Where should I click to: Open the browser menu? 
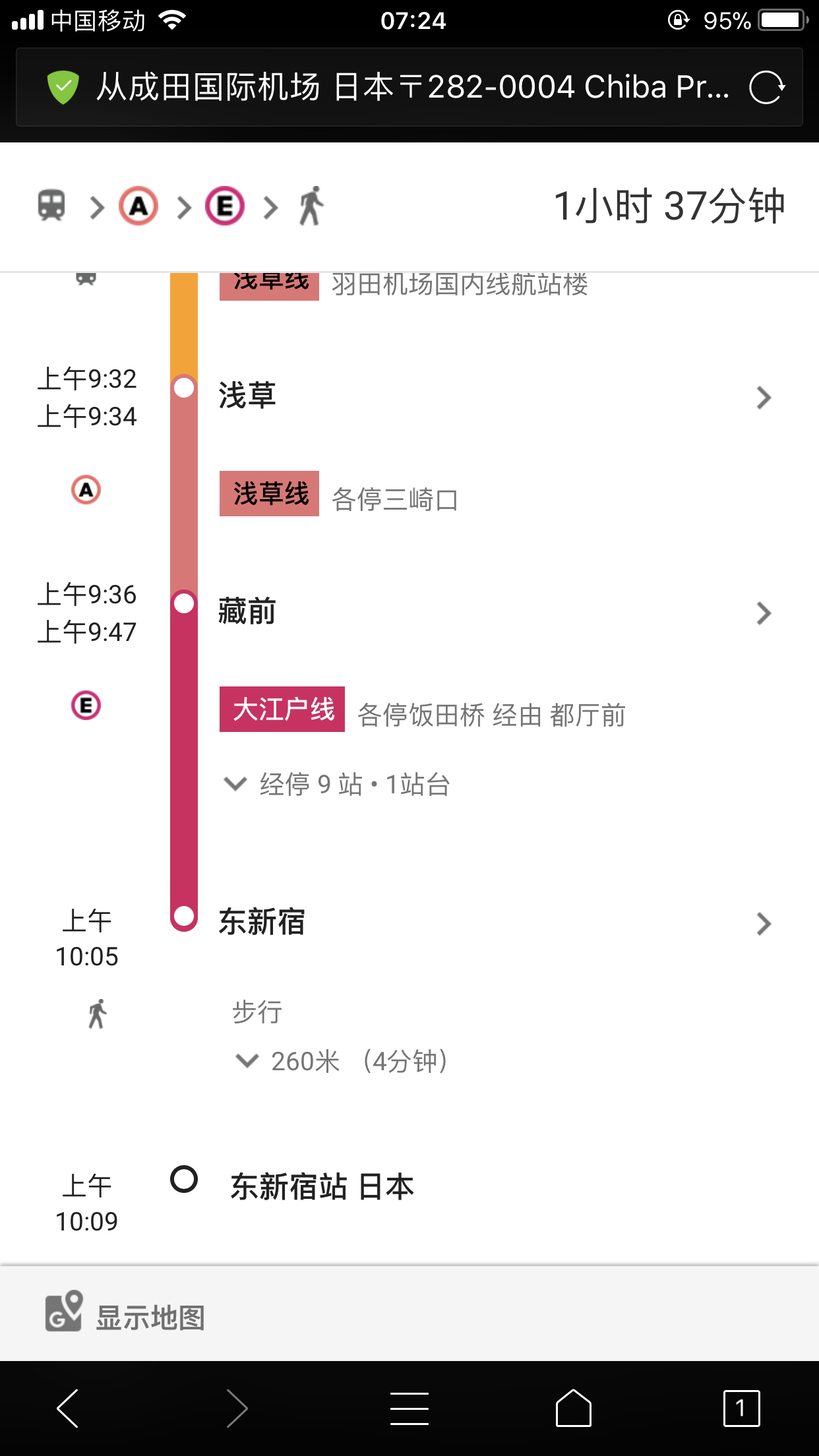coord(409,1409)
